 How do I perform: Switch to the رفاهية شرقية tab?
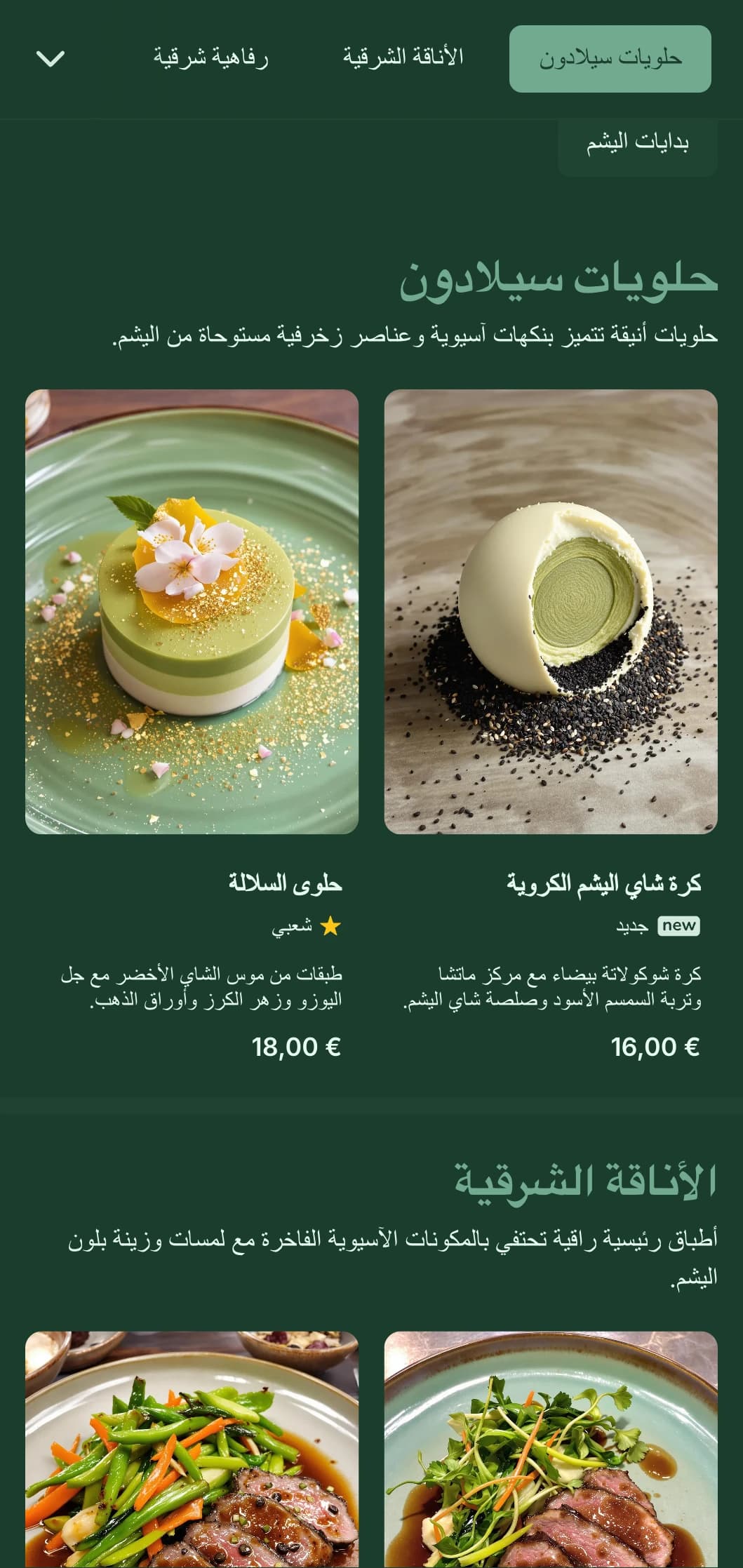(210, 58)
